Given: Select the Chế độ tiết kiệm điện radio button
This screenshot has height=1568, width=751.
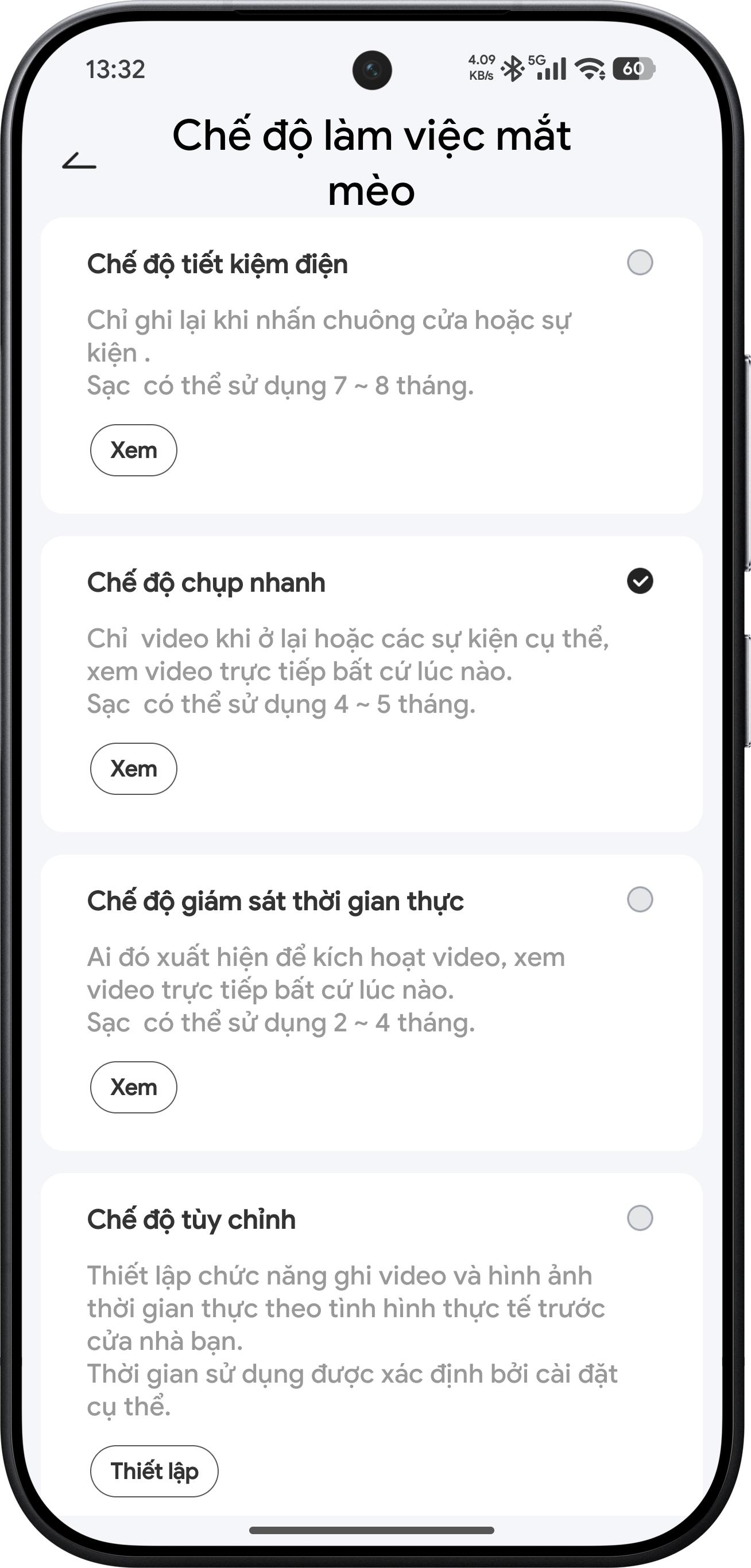Looking at the screenshot, I should click(x=640, y=262).
